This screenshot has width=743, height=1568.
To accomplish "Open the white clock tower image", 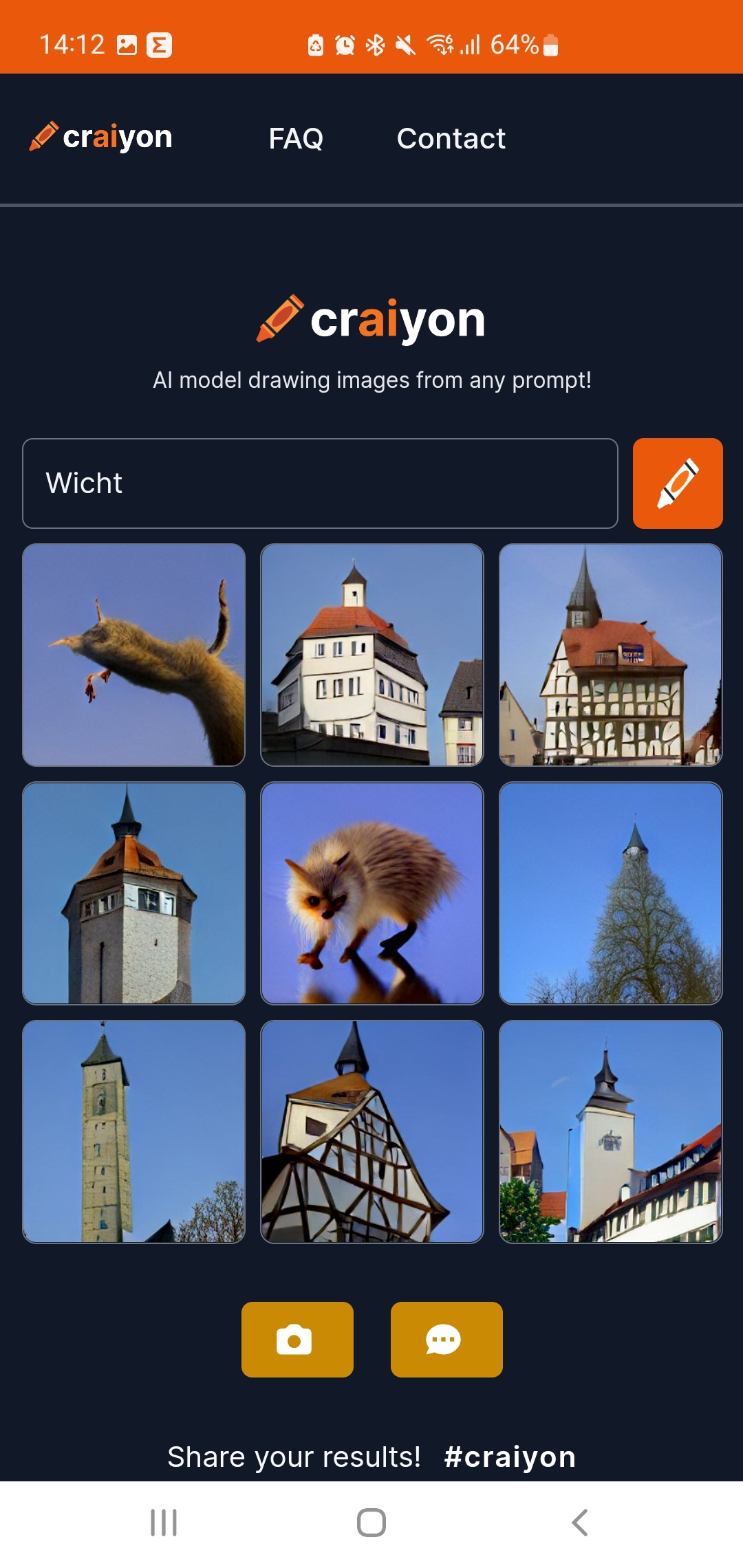I will (x=611, y=1131).
